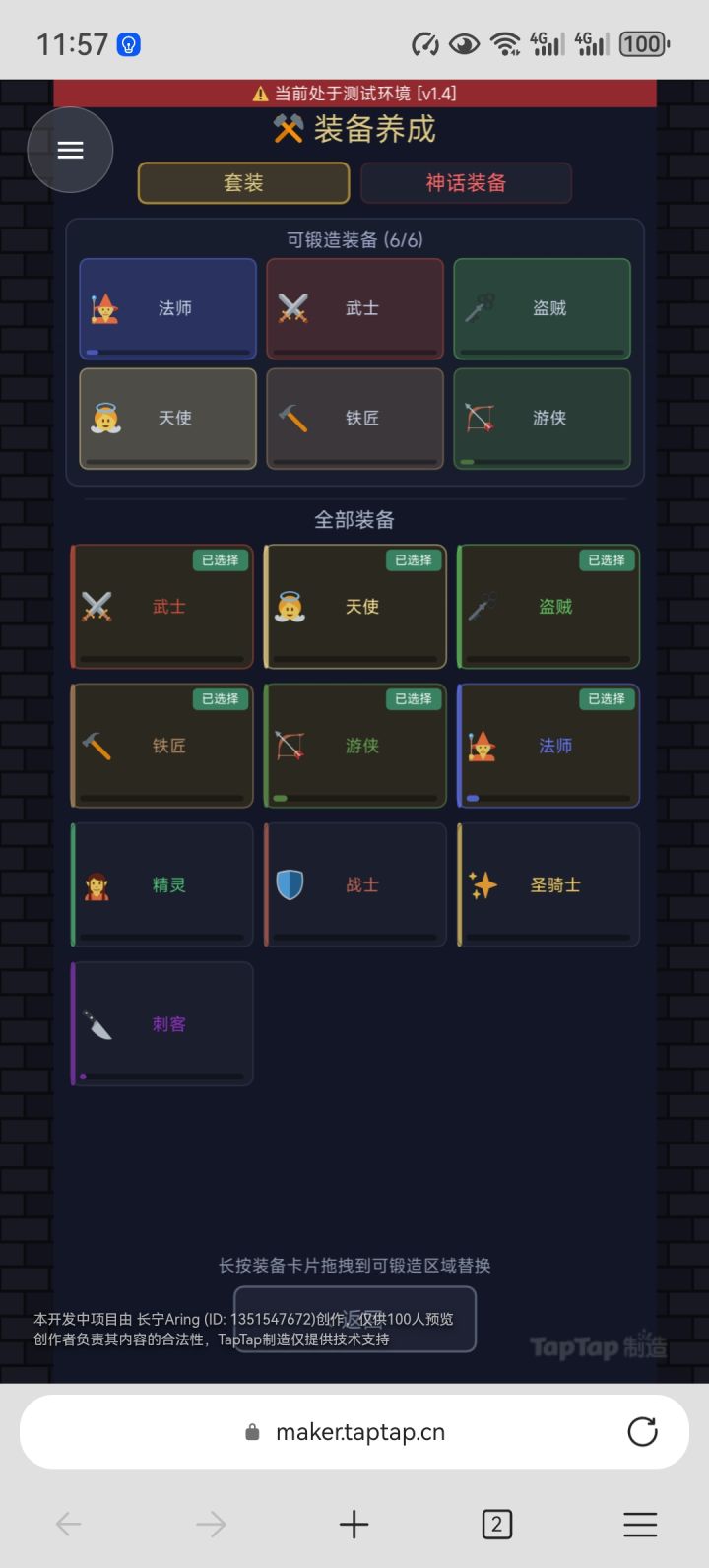Select the shield icon on the 战士 card

290,884
